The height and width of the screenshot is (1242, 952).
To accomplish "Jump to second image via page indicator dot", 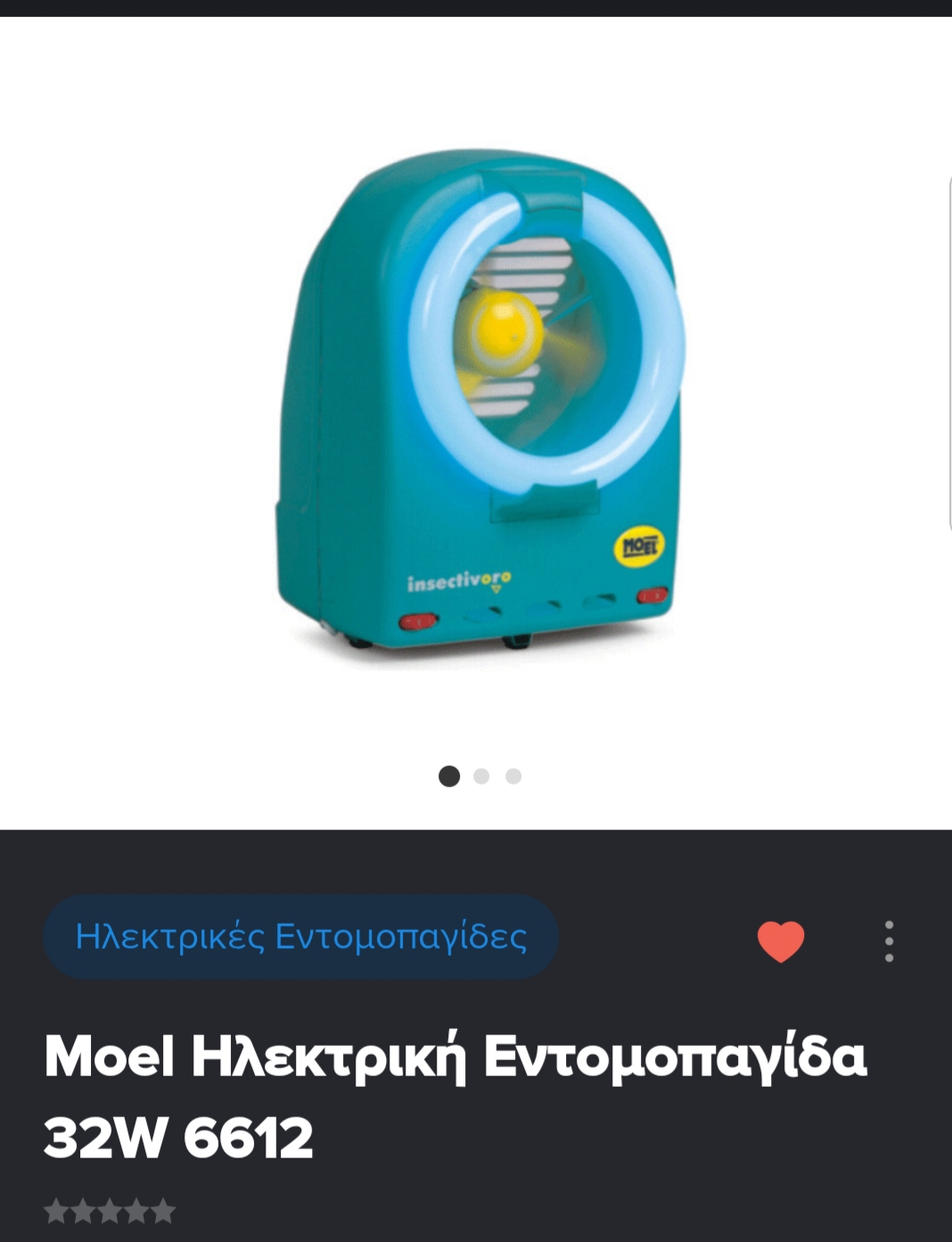I will tap(481, 777).
